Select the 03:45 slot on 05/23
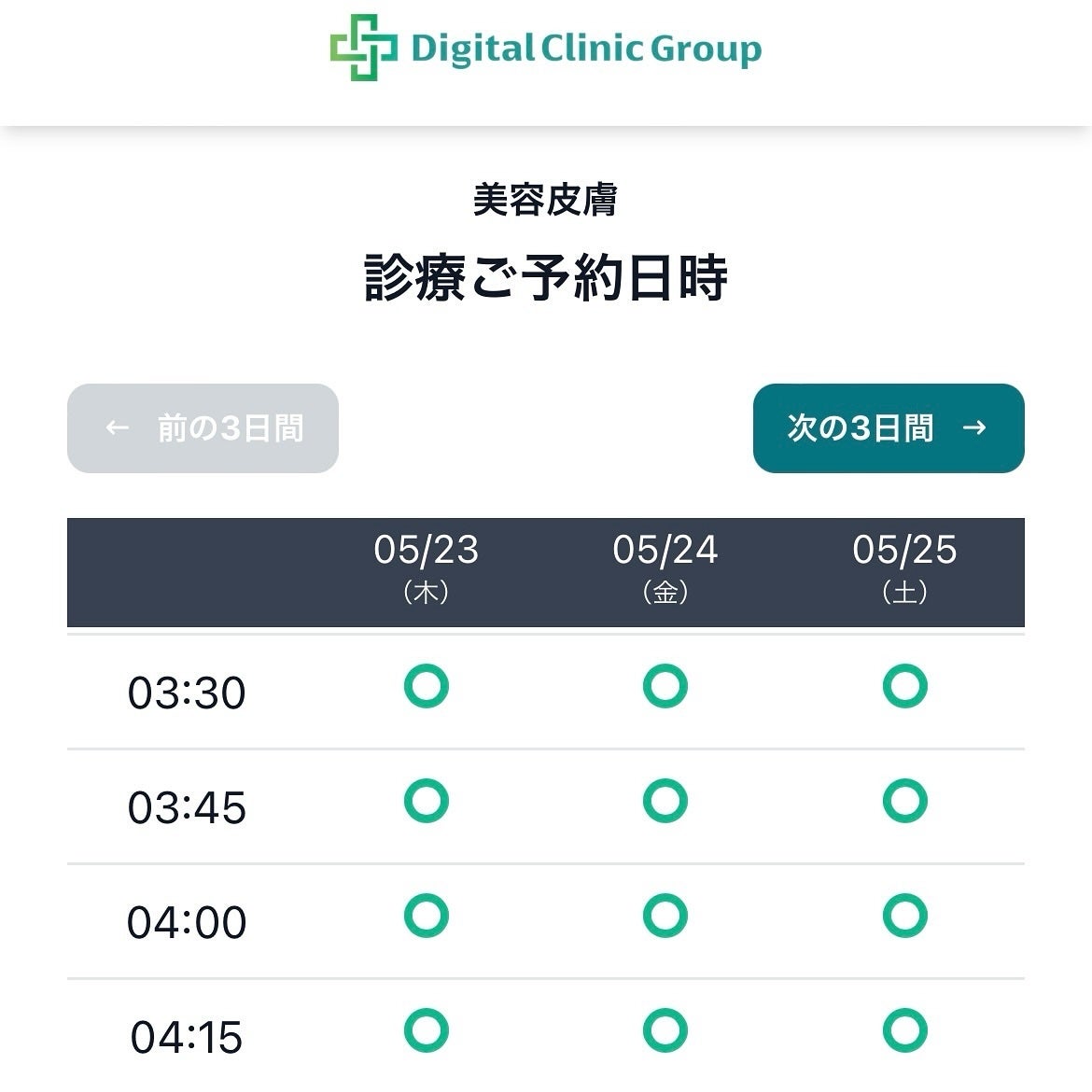Viewport: 1092px width, 1092px height. (x=427, y=802)
